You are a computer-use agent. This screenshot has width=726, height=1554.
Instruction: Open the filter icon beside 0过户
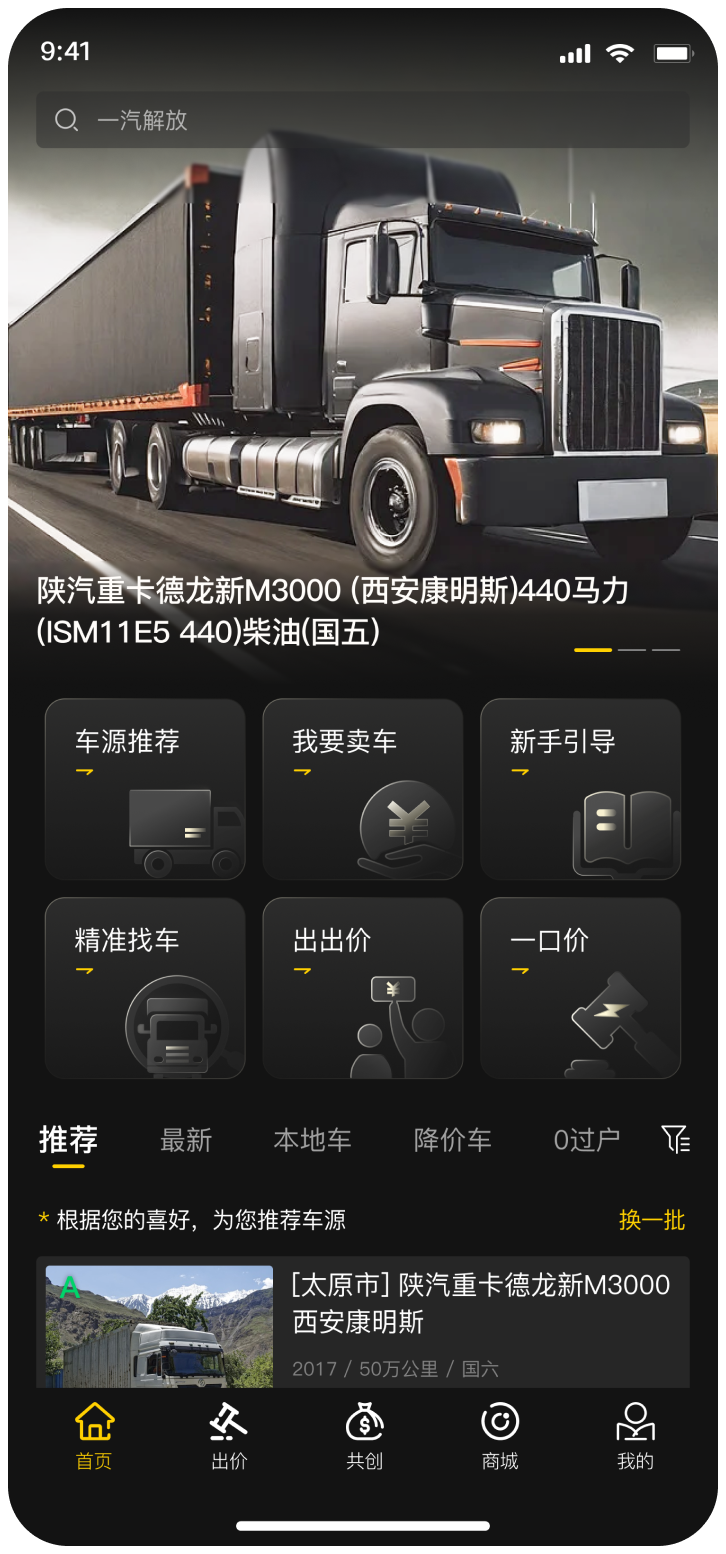[675, 1139]
